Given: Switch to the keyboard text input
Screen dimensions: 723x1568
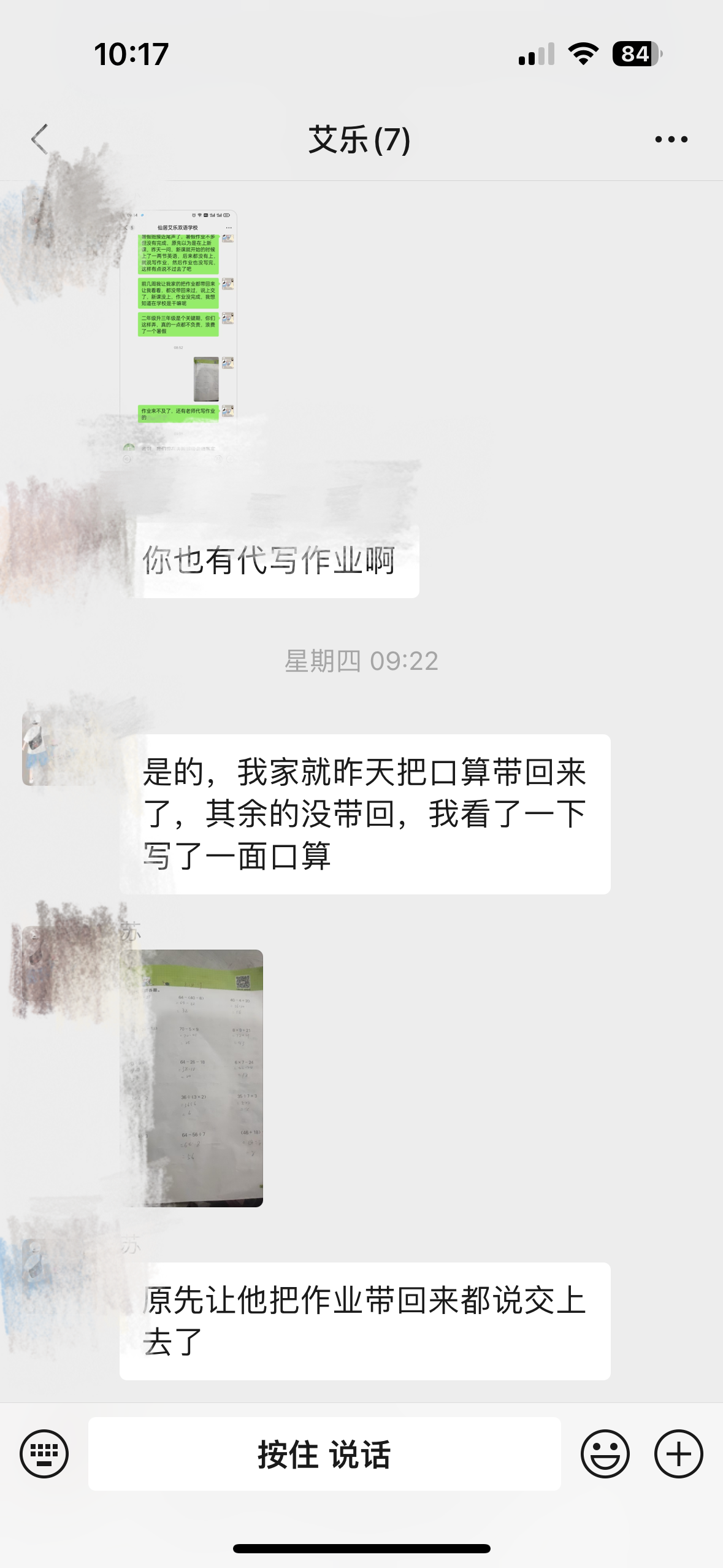Looking at the screenshot, I should pyautogui.click(x=44, y=1453).
